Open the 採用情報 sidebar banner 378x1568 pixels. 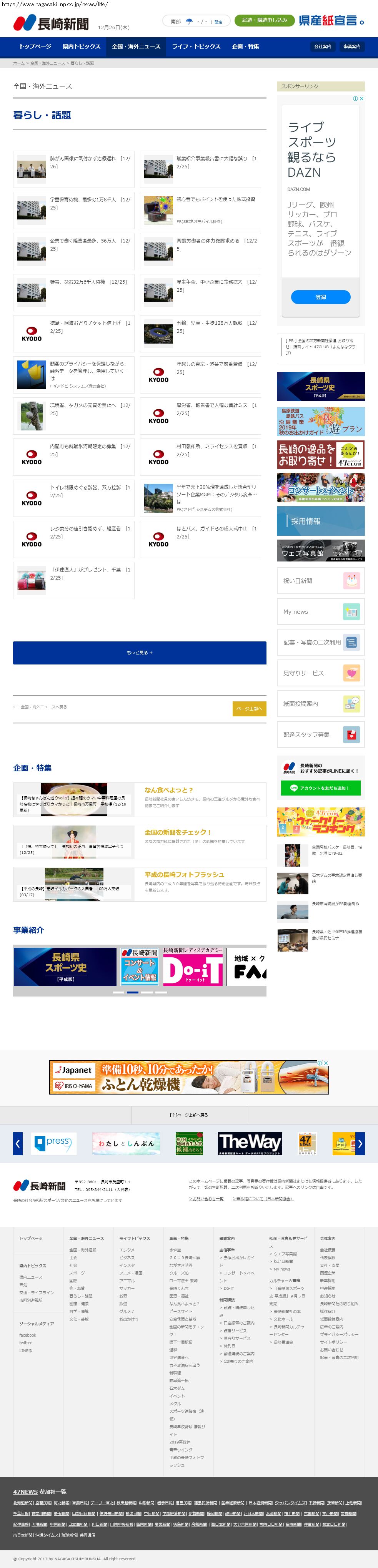point(320,521)
